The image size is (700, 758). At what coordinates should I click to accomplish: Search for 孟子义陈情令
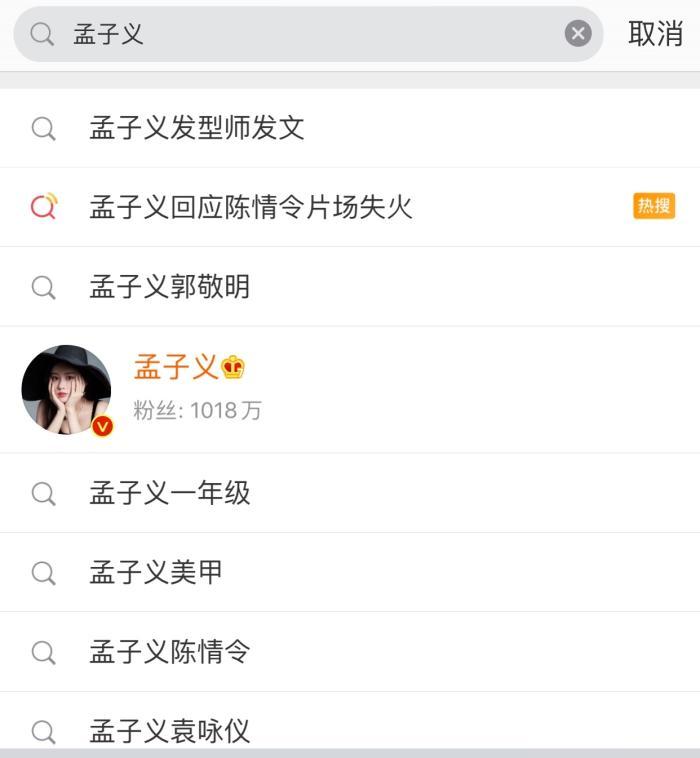170,652
